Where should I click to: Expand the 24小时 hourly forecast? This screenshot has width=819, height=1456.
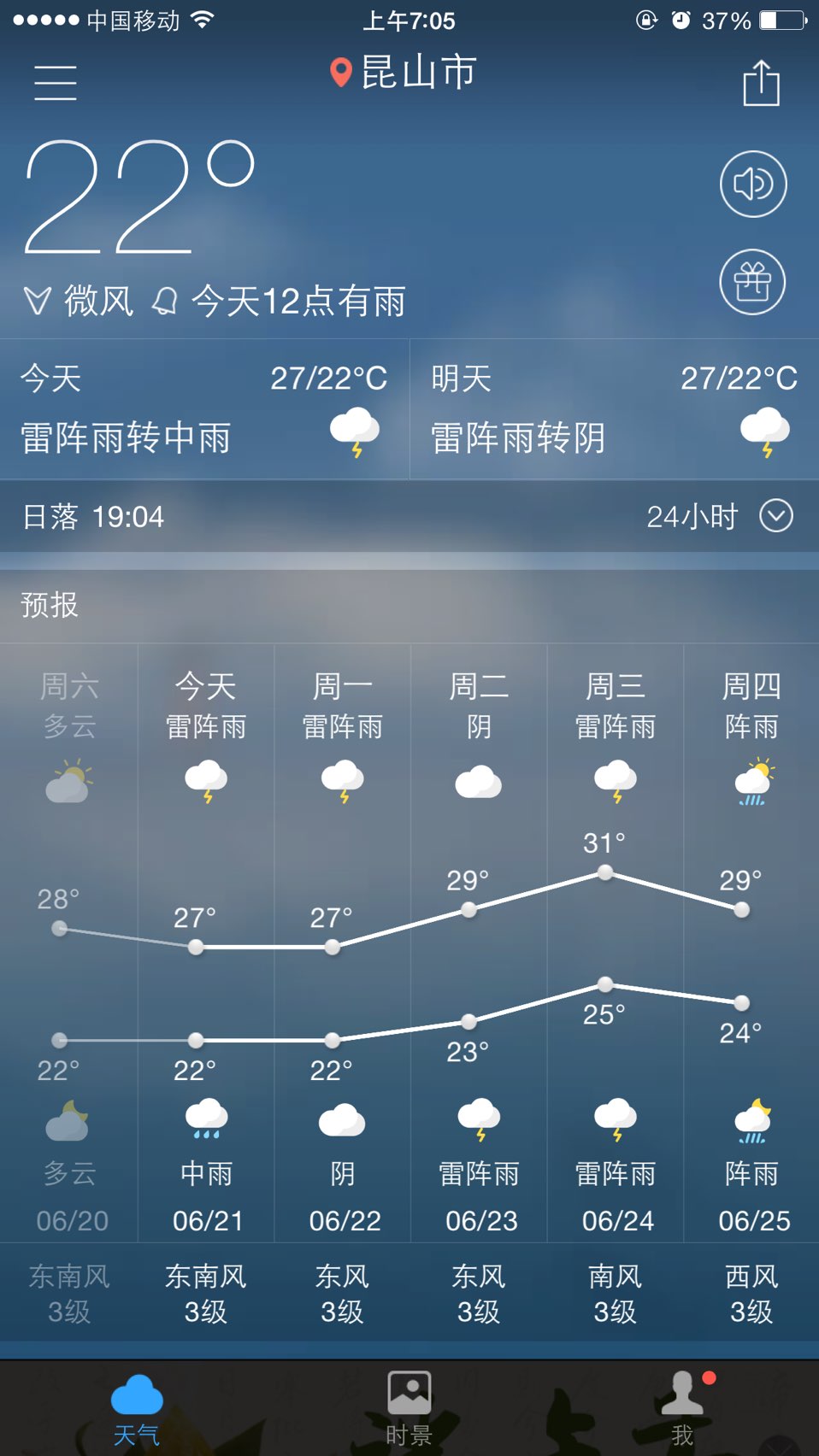pyautogui.click(x=720, y=516)
